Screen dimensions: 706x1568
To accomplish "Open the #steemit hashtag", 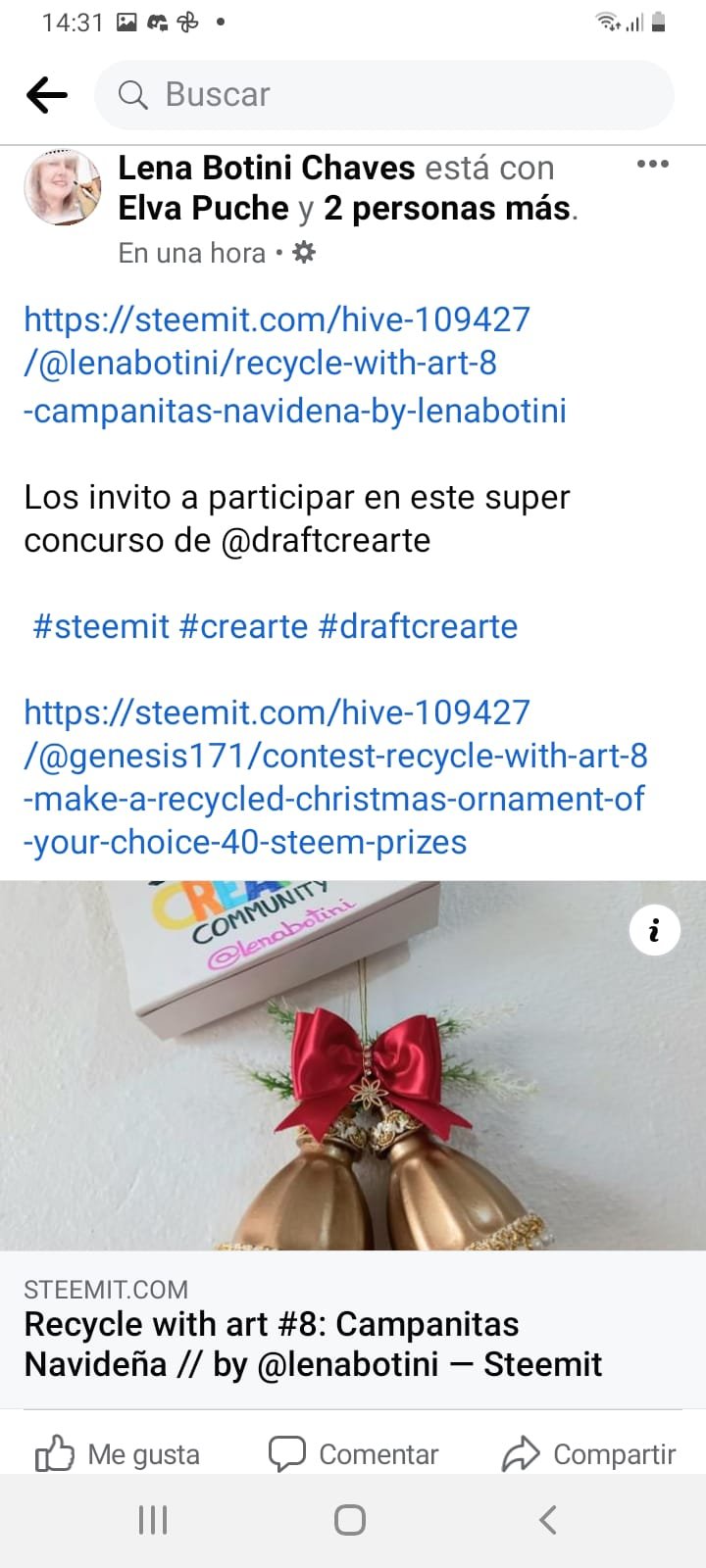I will click(x=101, y=626).
